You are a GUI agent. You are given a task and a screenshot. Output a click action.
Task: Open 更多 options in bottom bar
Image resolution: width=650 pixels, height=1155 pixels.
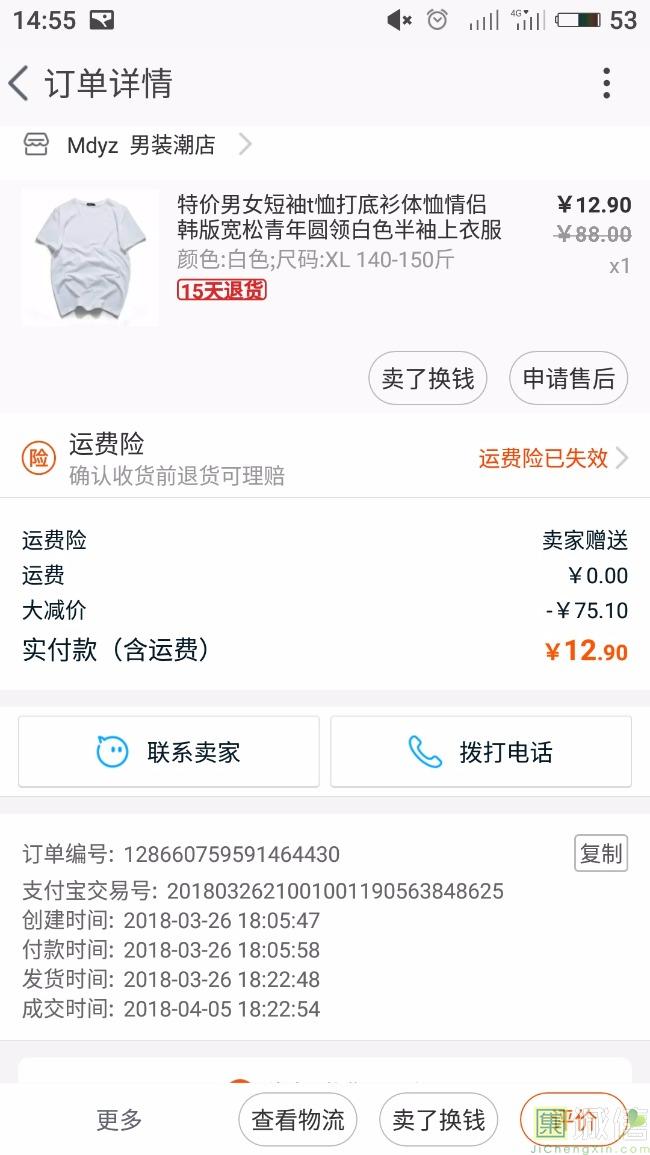[x=119, y=1120]
